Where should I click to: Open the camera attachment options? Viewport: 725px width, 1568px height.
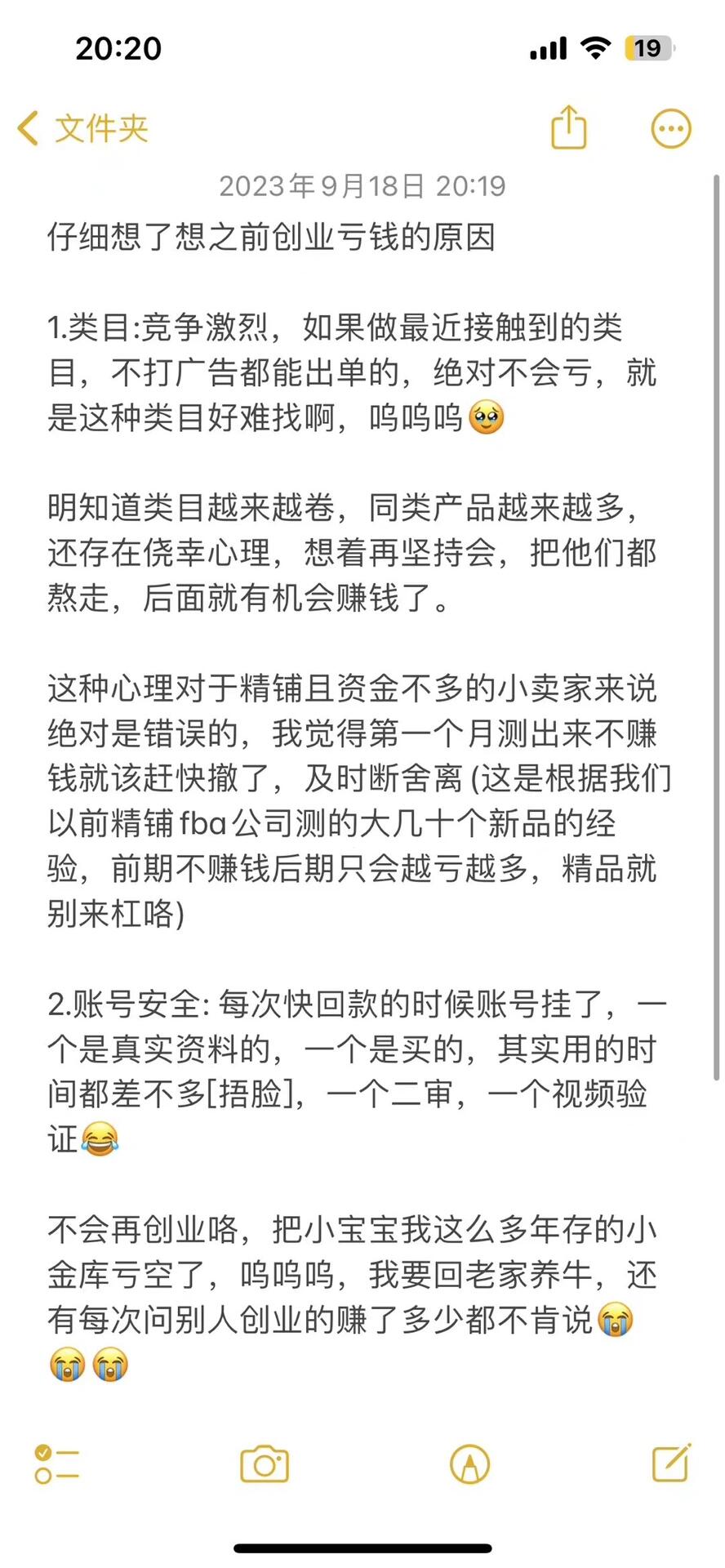(264, 1464)
